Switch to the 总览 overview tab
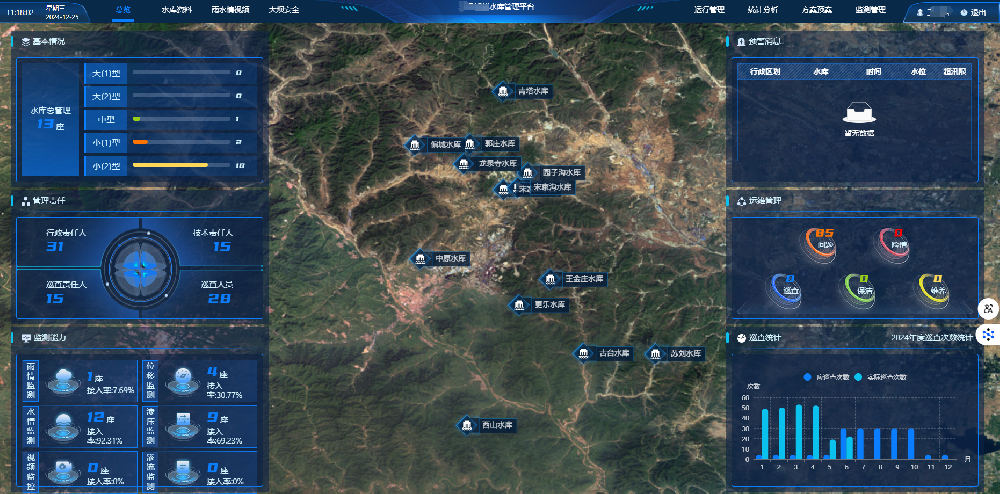1000x494 pixels. 122,9
